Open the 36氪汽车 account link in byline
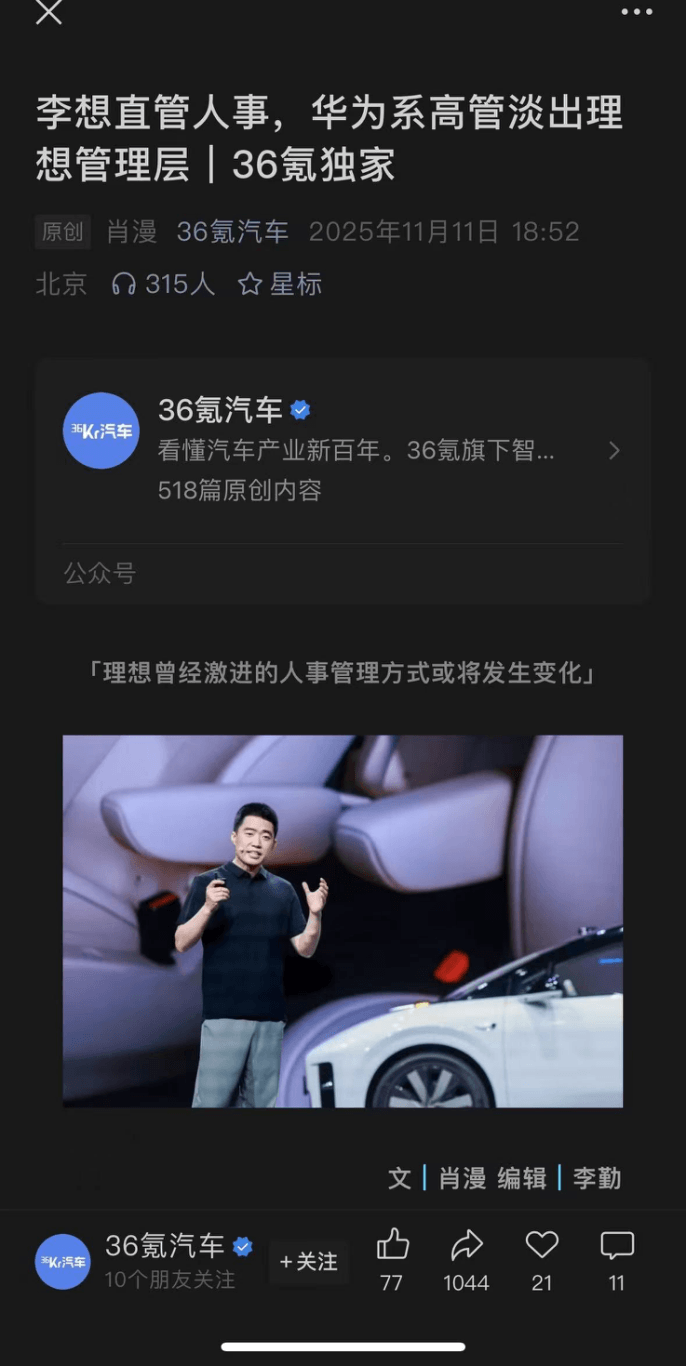Image resolution: width=686 pixels, height=1366 pixels. pyautogui.click(x=232, y=232)
